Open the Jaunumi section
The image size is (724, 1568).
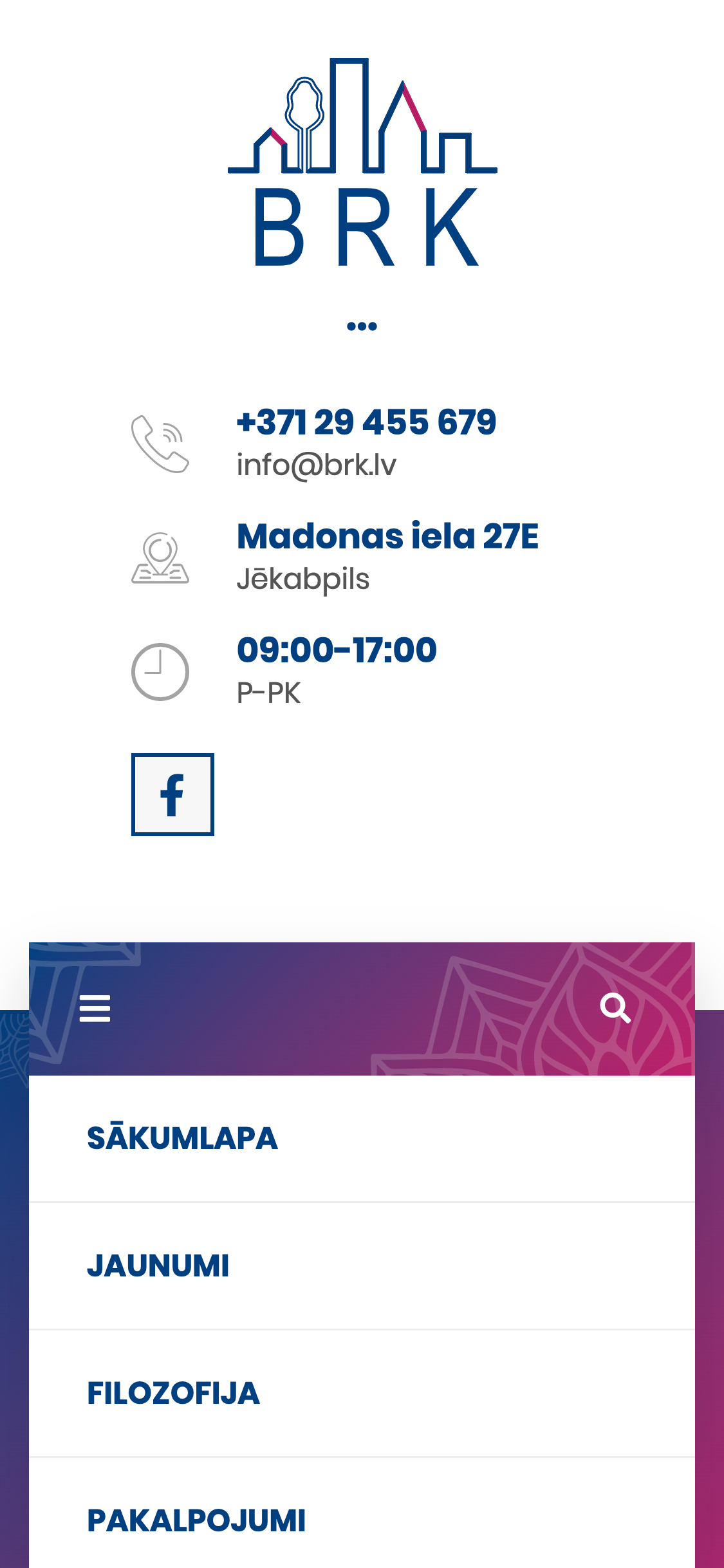click(x=158, y=1266)
